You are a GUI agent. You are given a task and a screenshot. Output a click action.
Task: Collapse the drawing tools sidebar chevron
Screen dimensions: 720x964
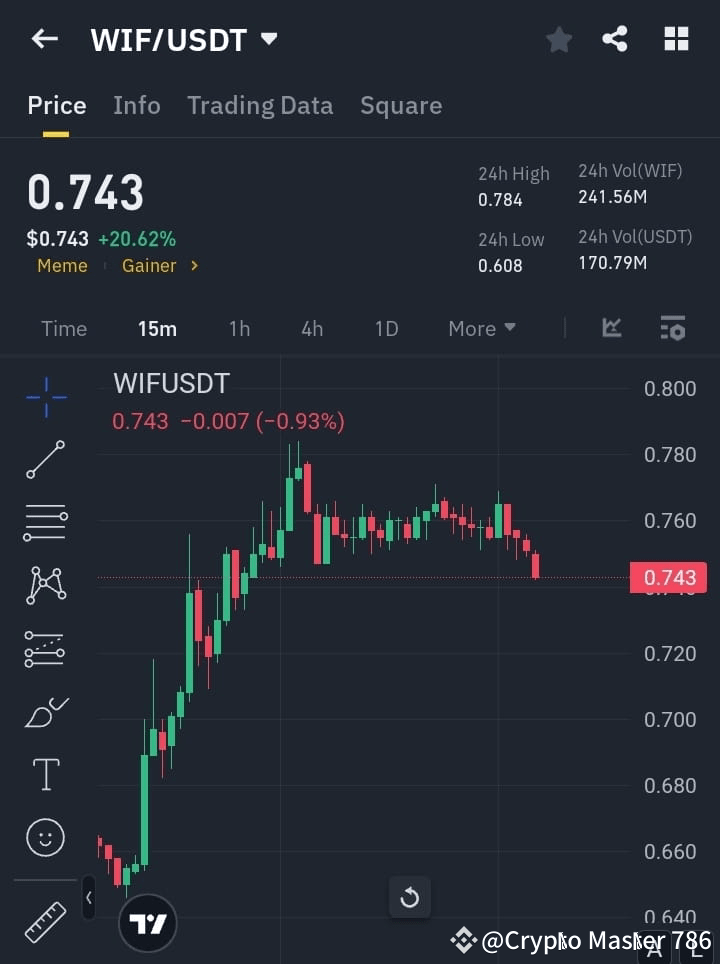pos(89,898)
